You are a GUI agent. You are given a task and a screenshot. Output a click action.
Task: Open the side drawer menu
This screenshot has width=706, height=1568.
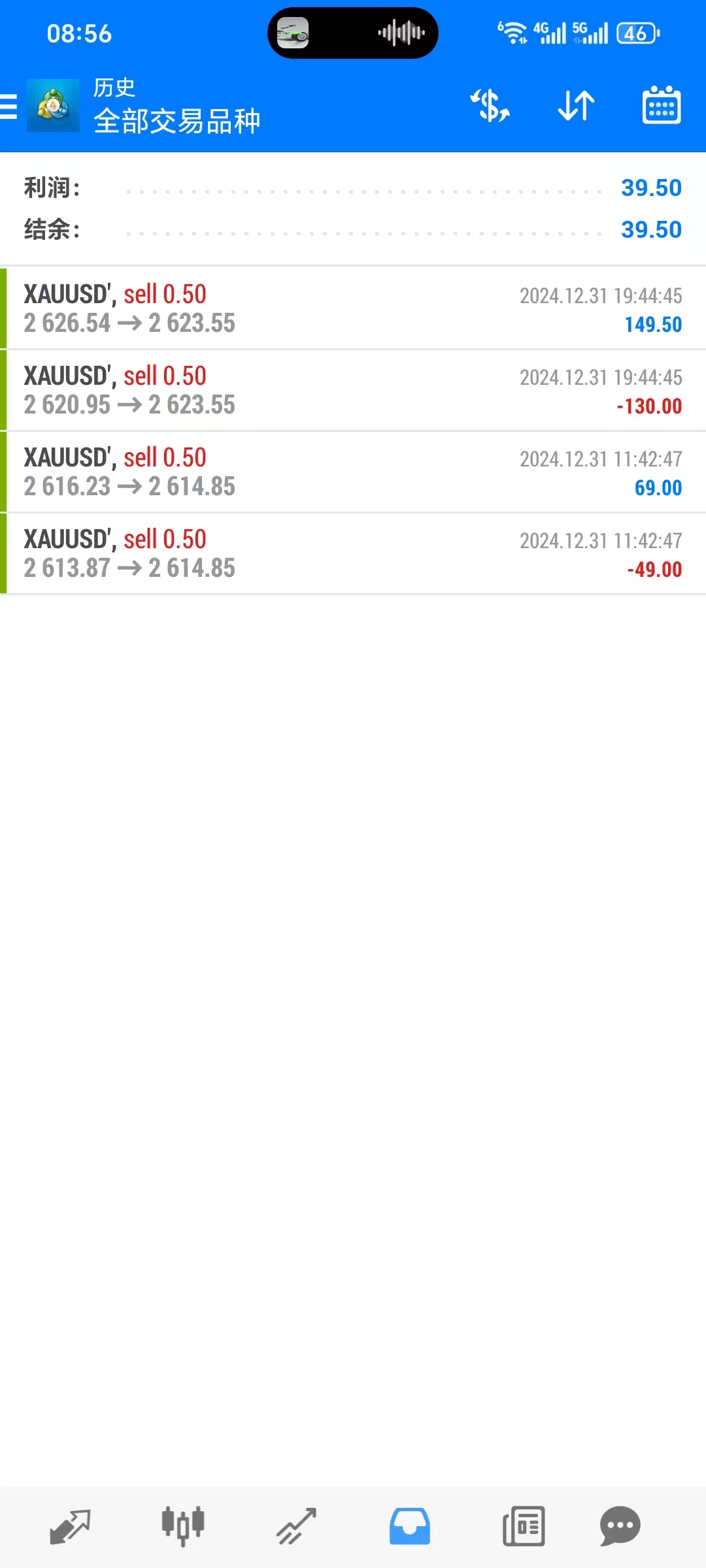tap(9, 106)
